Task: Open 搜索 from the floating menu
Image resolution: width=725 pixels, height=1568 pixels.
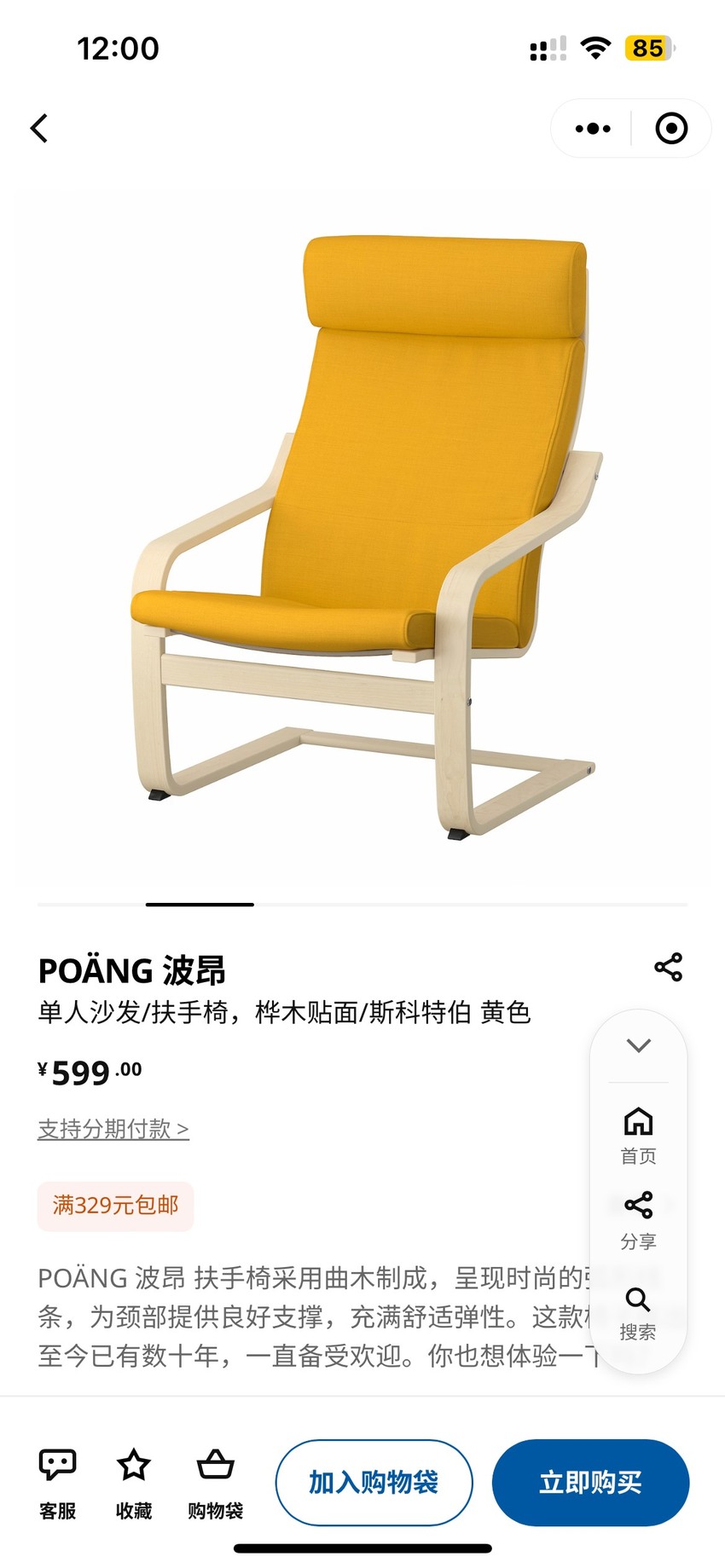Action: coord(638,1314)
